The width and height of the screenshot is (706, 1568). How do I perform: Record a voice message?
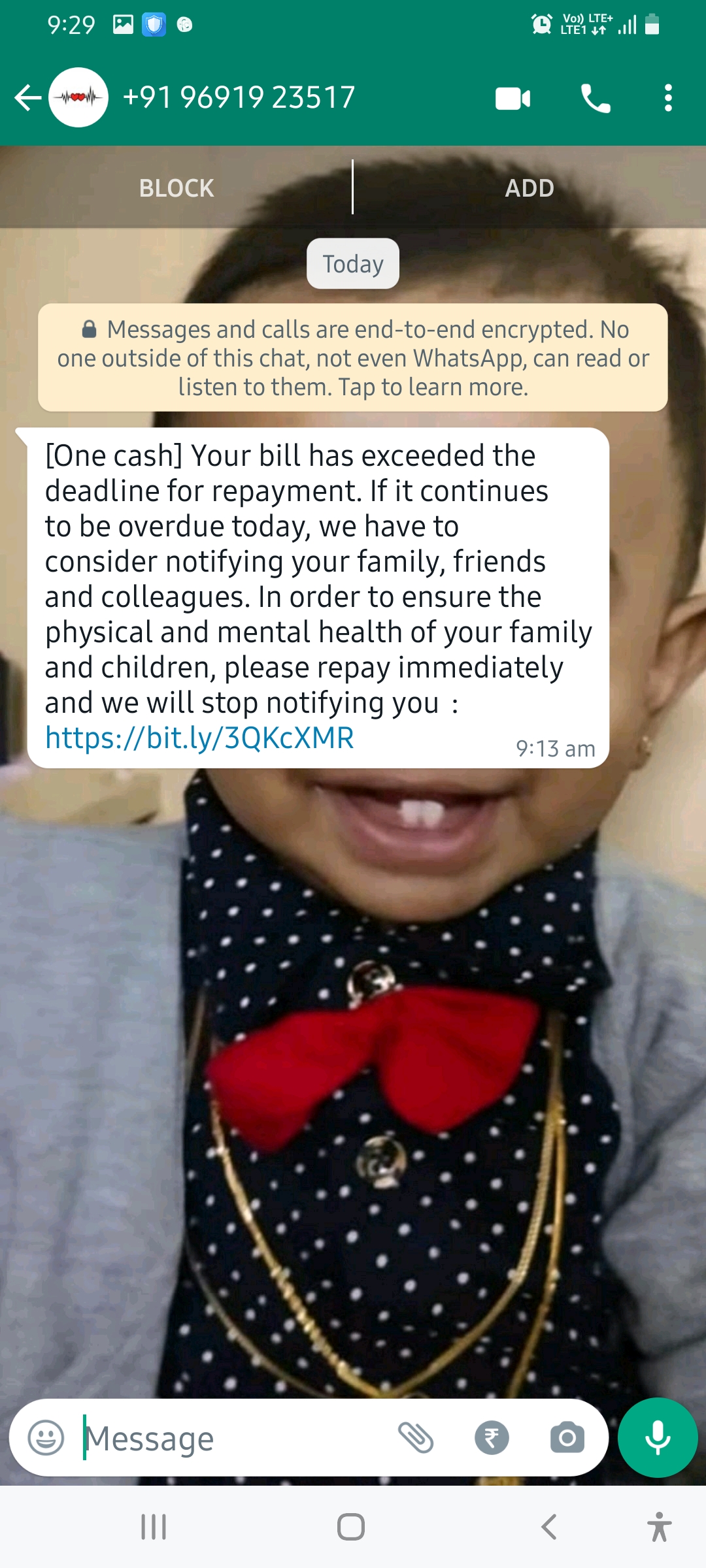[x=658, y=1438]
